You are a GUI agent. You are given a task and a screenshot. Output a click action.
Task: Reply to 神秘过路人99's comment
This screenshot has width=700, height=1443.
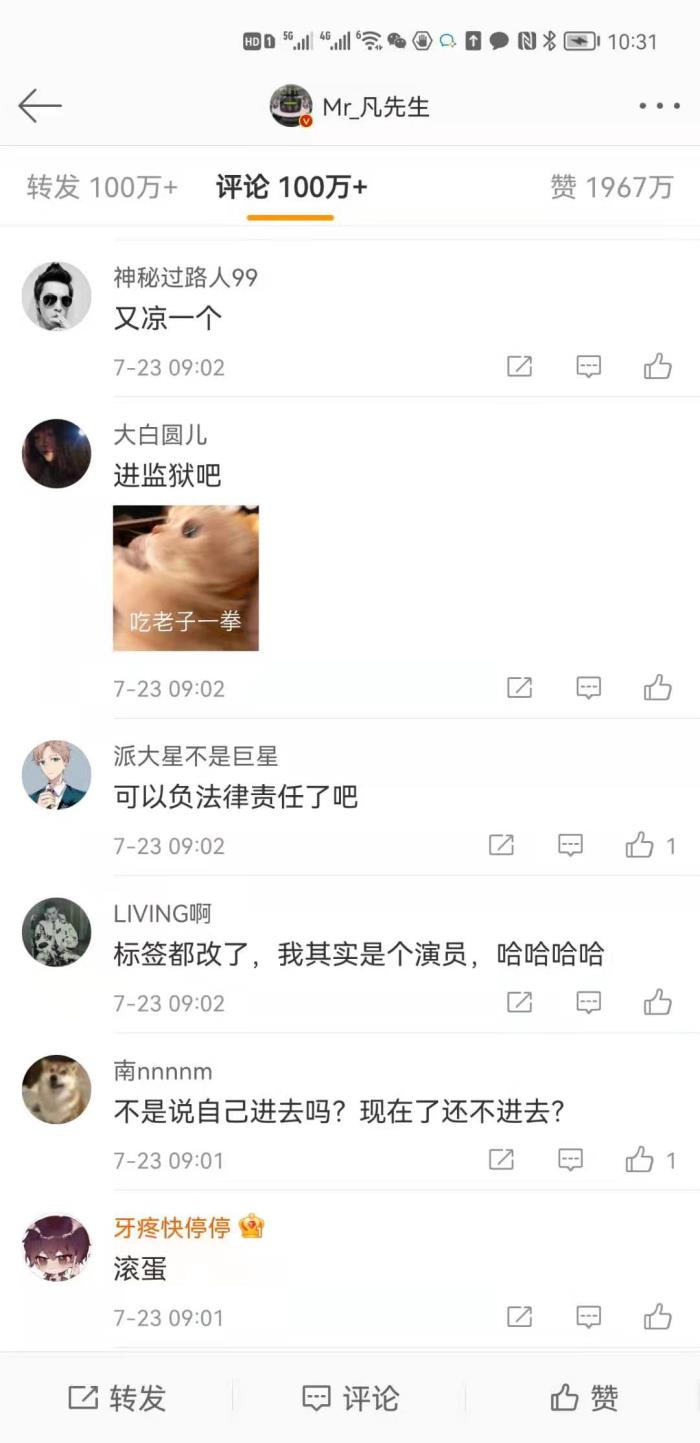click(x=589, y=367)
